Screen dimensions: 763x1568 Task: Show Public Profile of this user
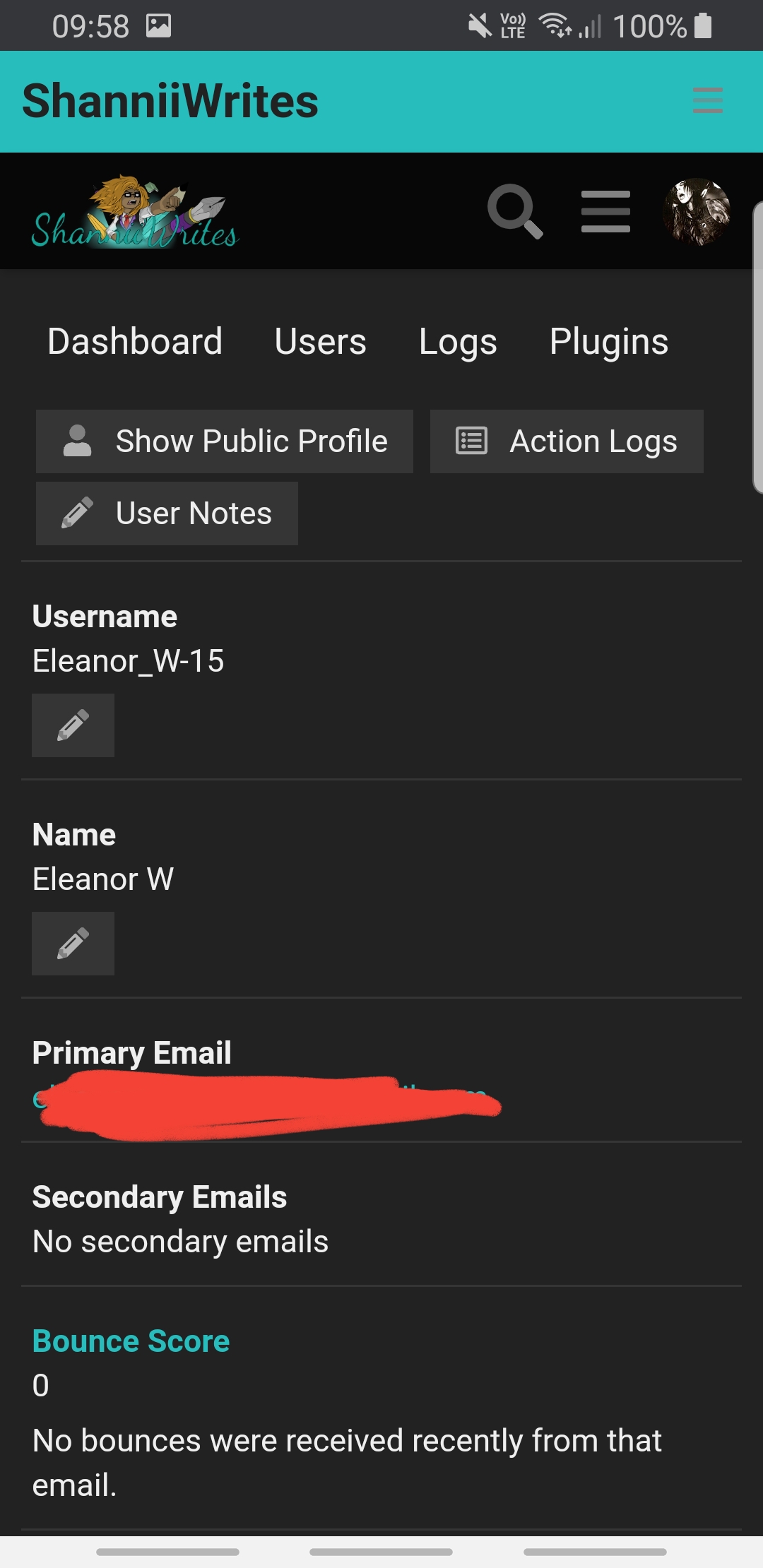pos(225,441)
